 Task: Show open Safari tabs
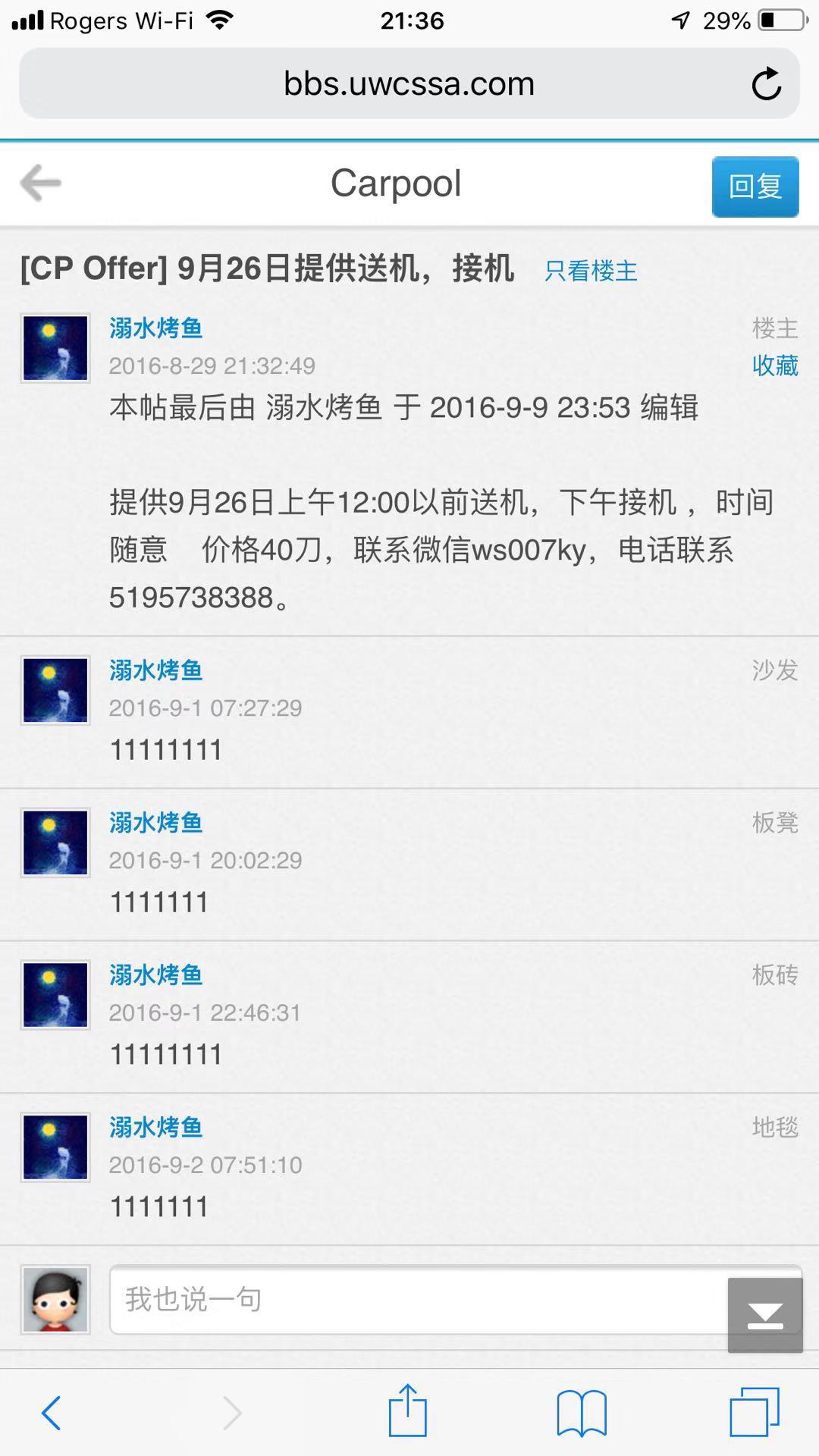coord(754,1412)
